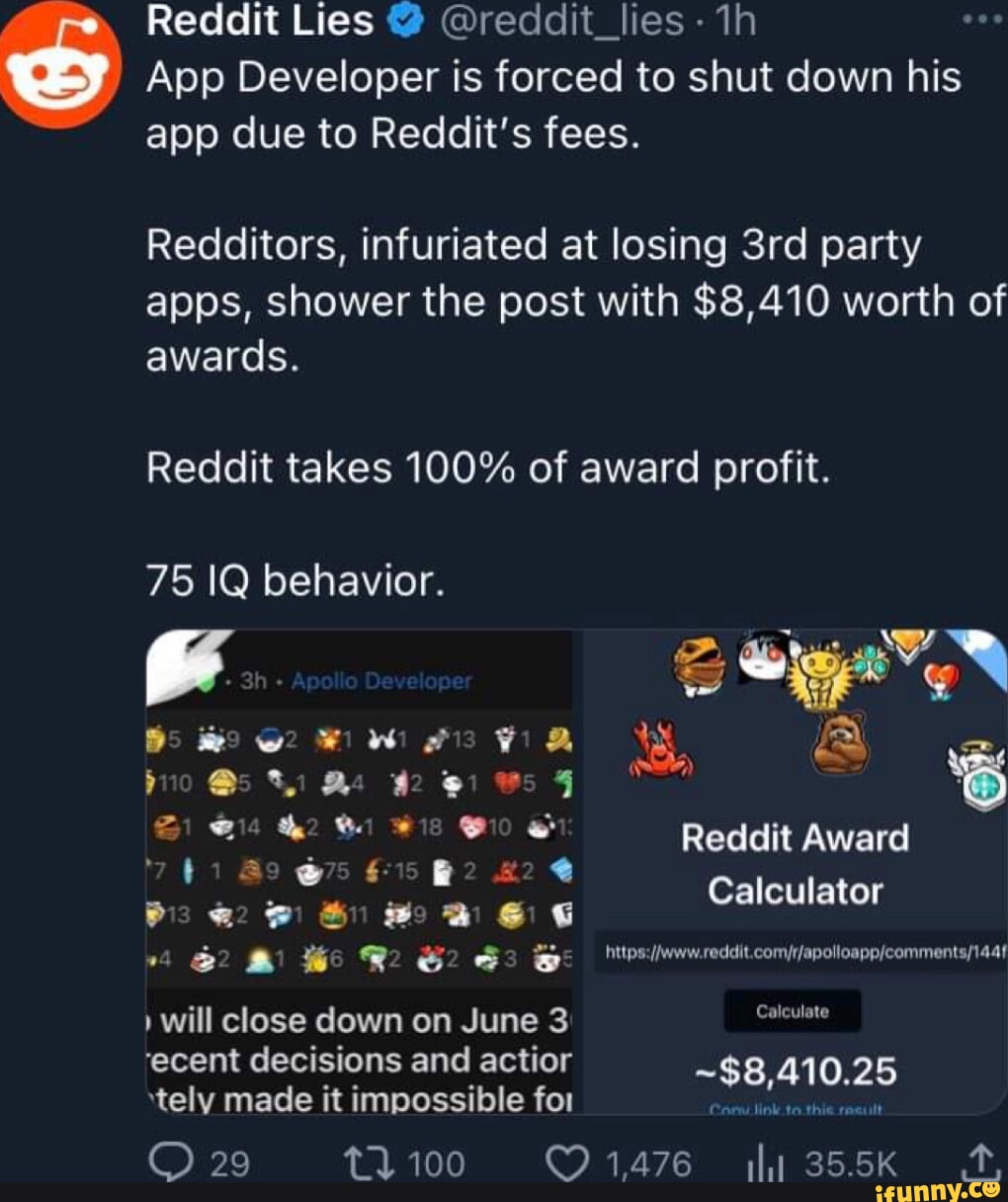Image resolution: width=1008 pixels, height=1202 pixels.
Task: Toggle the like heart on the tweet
Action: click(x=565, y=1163)
